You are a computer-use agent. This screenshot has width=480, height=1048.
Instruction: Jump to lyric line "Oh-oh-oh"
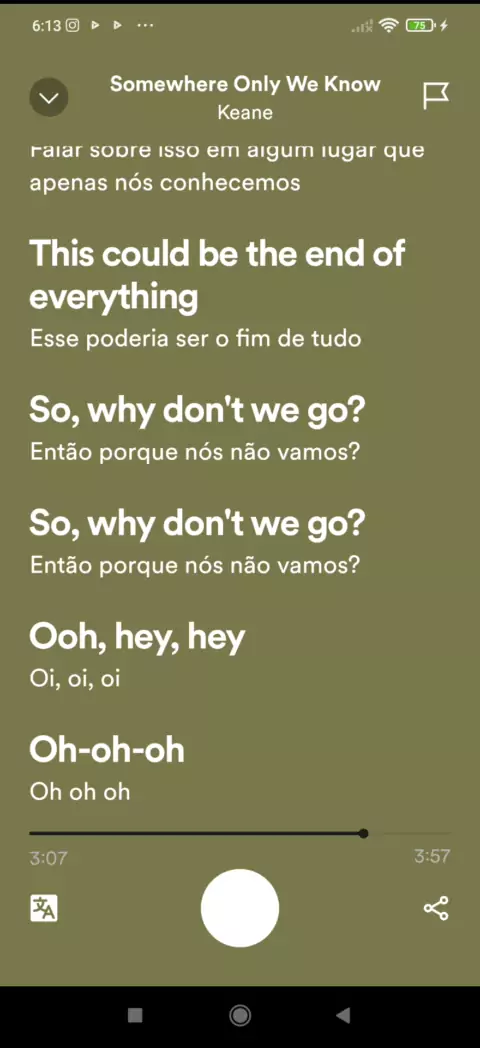click(x=107, y=750)
